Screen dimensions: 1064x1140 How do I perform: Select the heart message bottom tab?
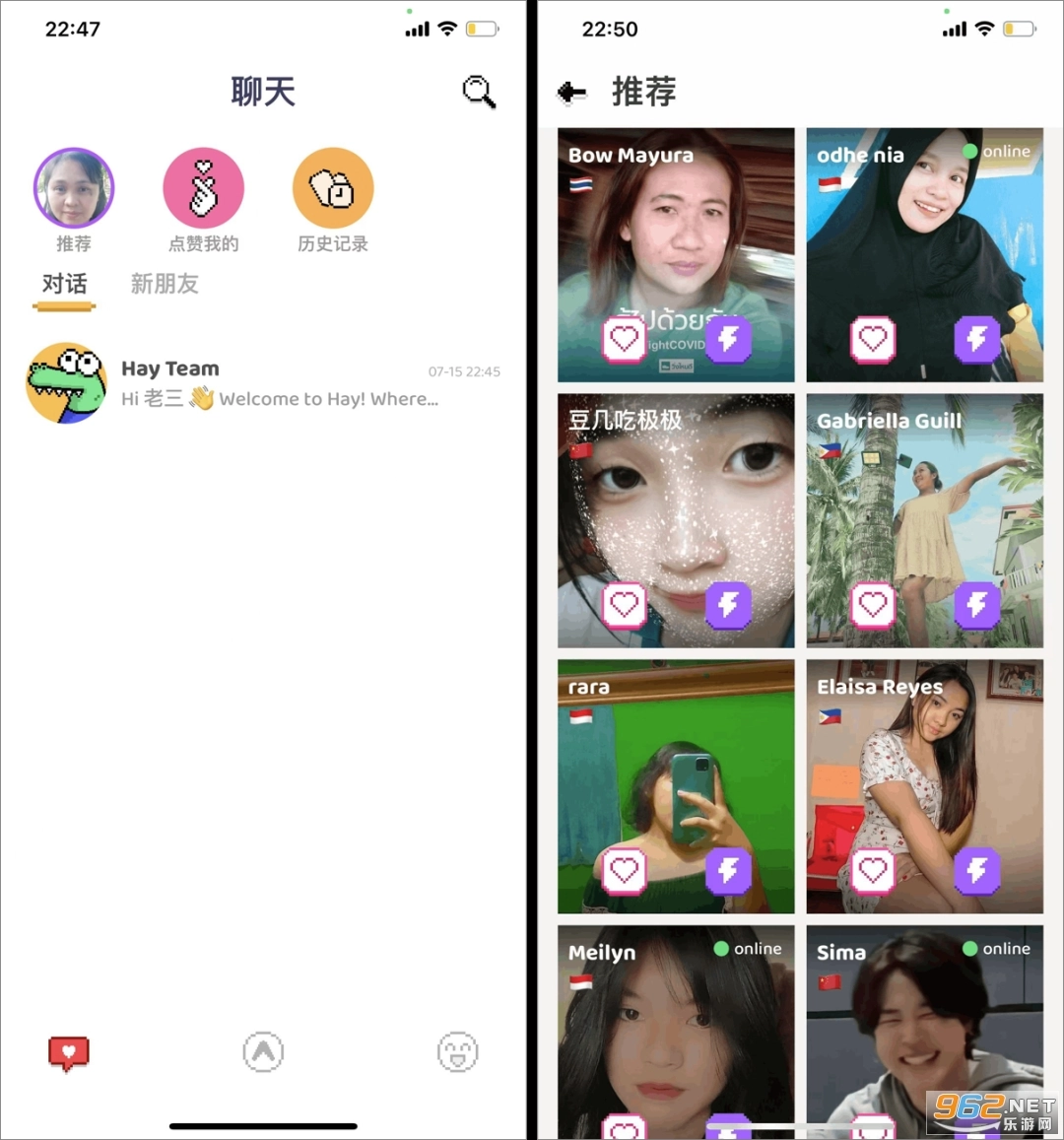(69, 1053)
